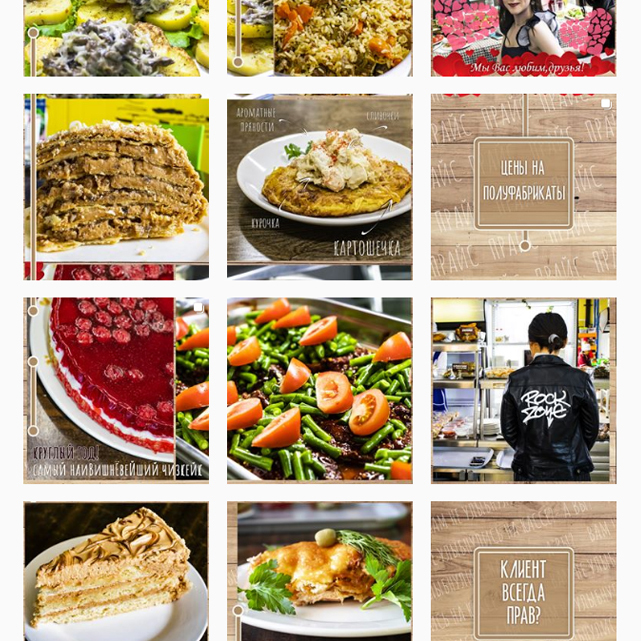
Task: Open the cherry cheesecake 'Чизкейк' post
Action: pyautogui.click(x=116, y=390)
